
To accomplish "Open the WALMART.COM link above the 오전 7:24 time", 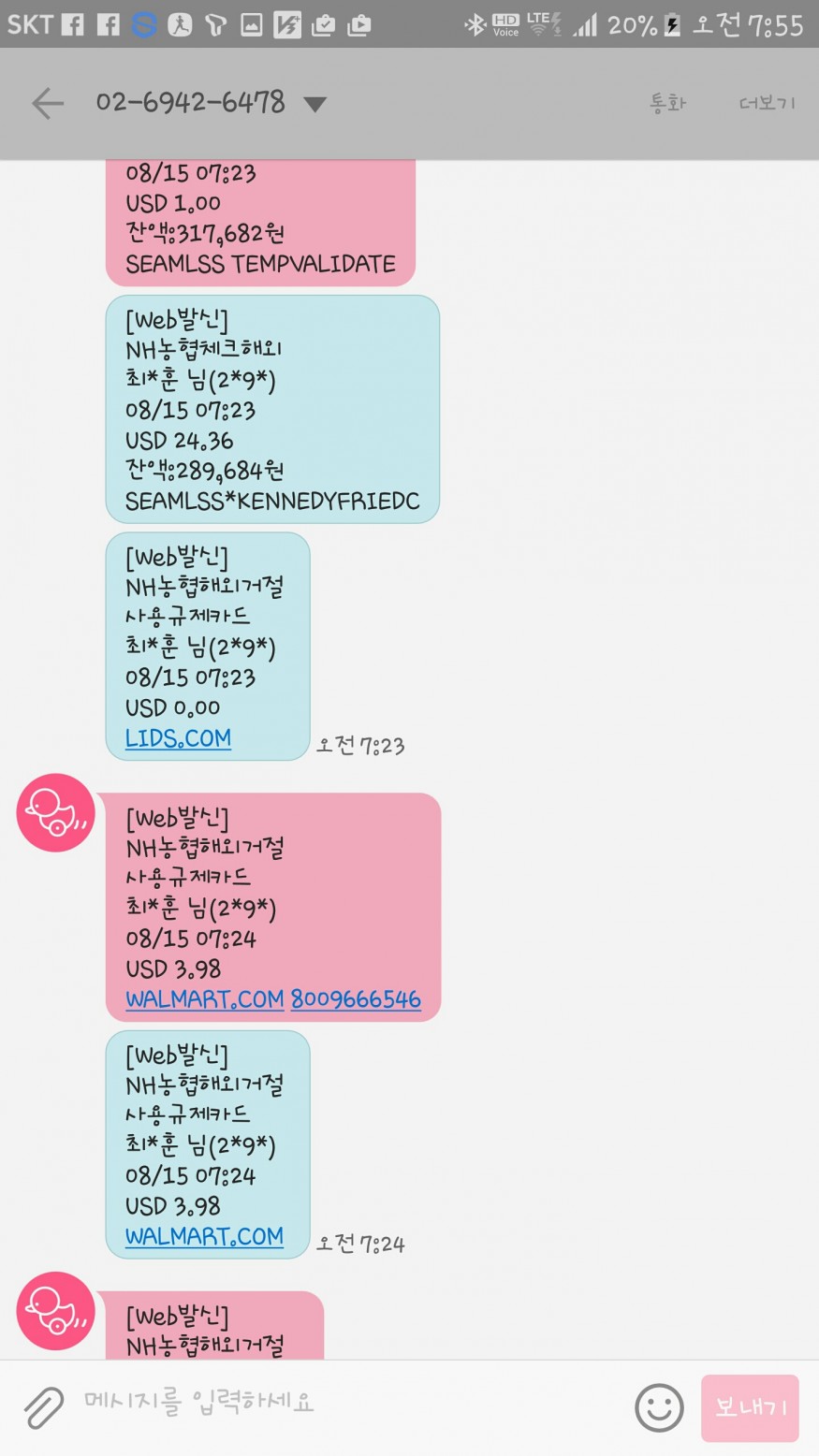I will point(204,1236).
